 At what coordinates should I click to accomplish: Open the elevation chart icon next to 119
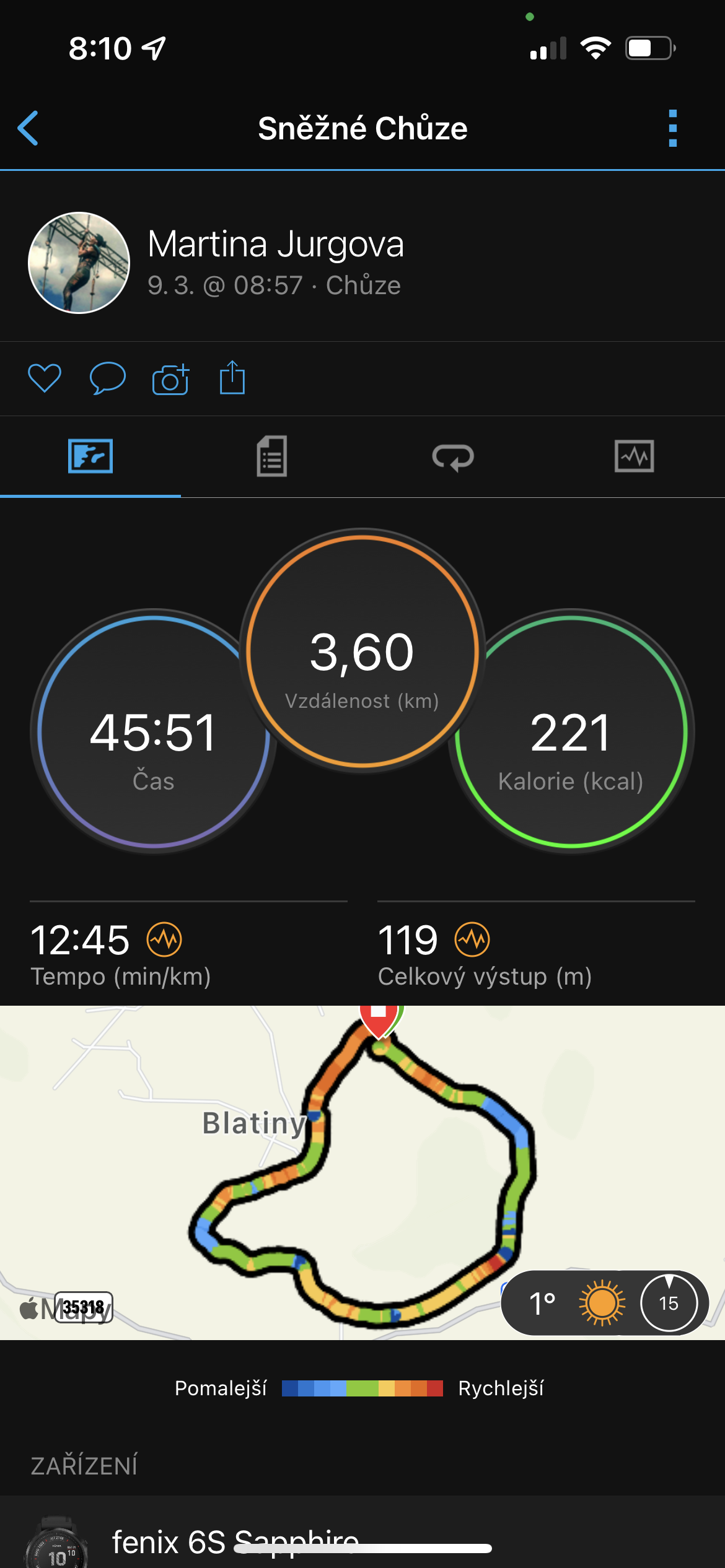(472, 939)
